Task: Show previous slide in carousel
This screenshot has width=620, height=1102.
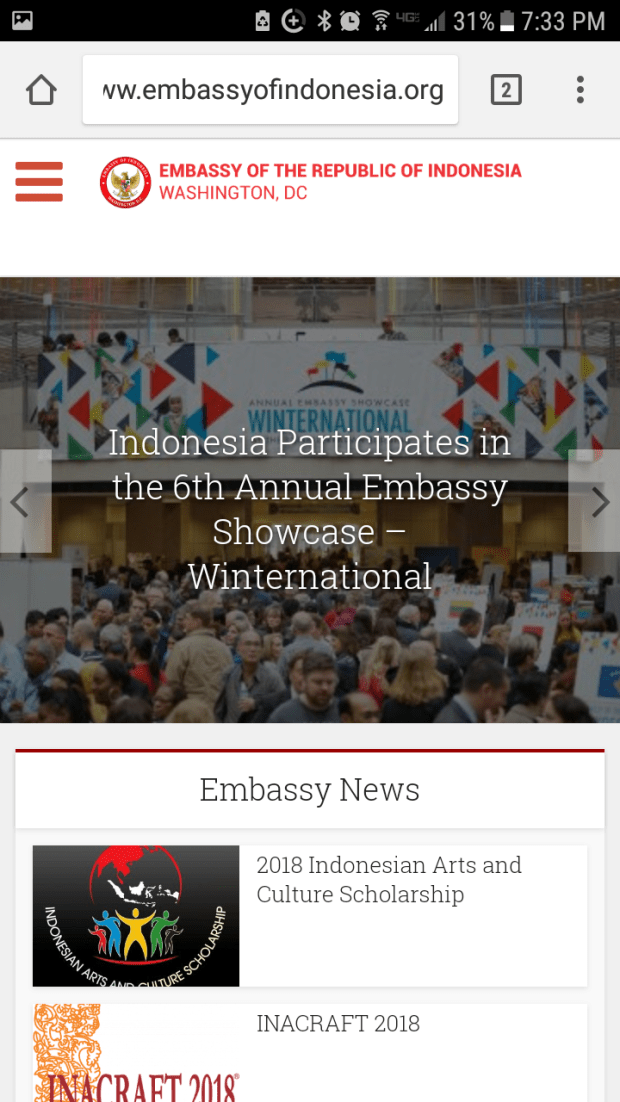Action: coord(24,501)
